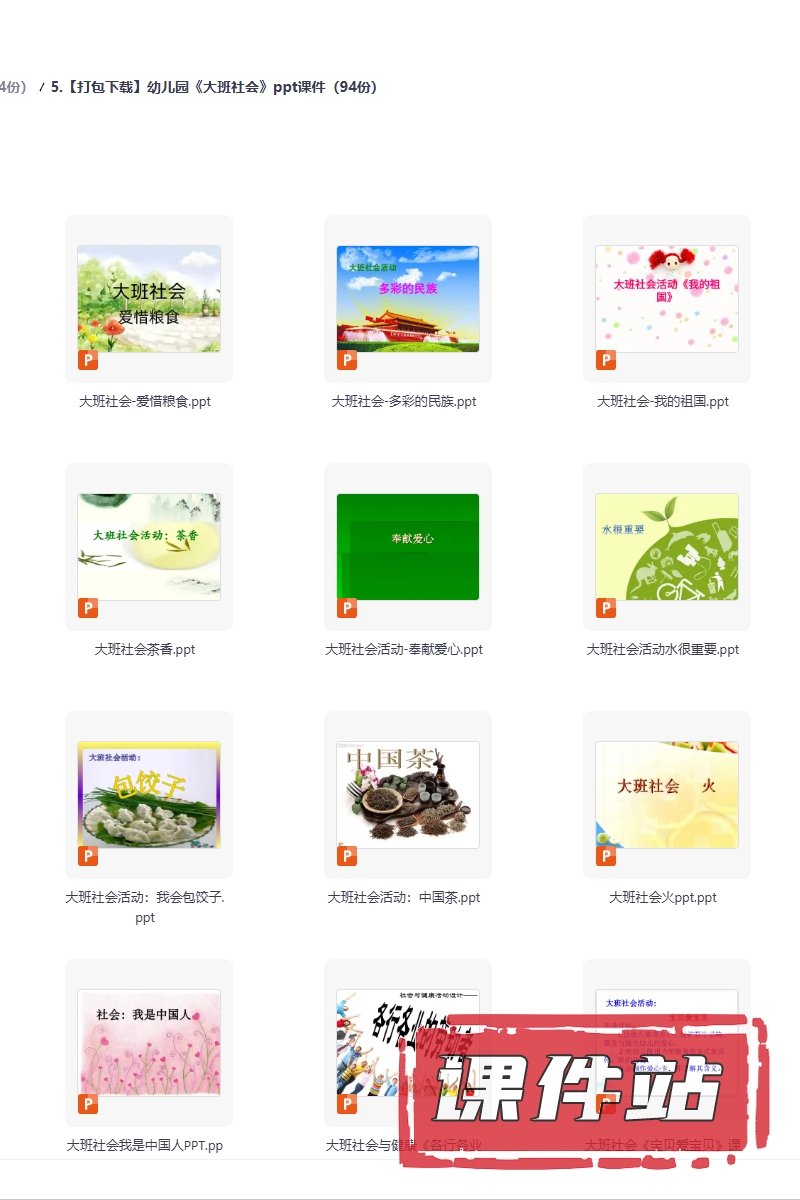This screenshot has width=800, height=1200.
Task: Open the 大班社会茶香.ppt file
Action: [x=148, y=547]
